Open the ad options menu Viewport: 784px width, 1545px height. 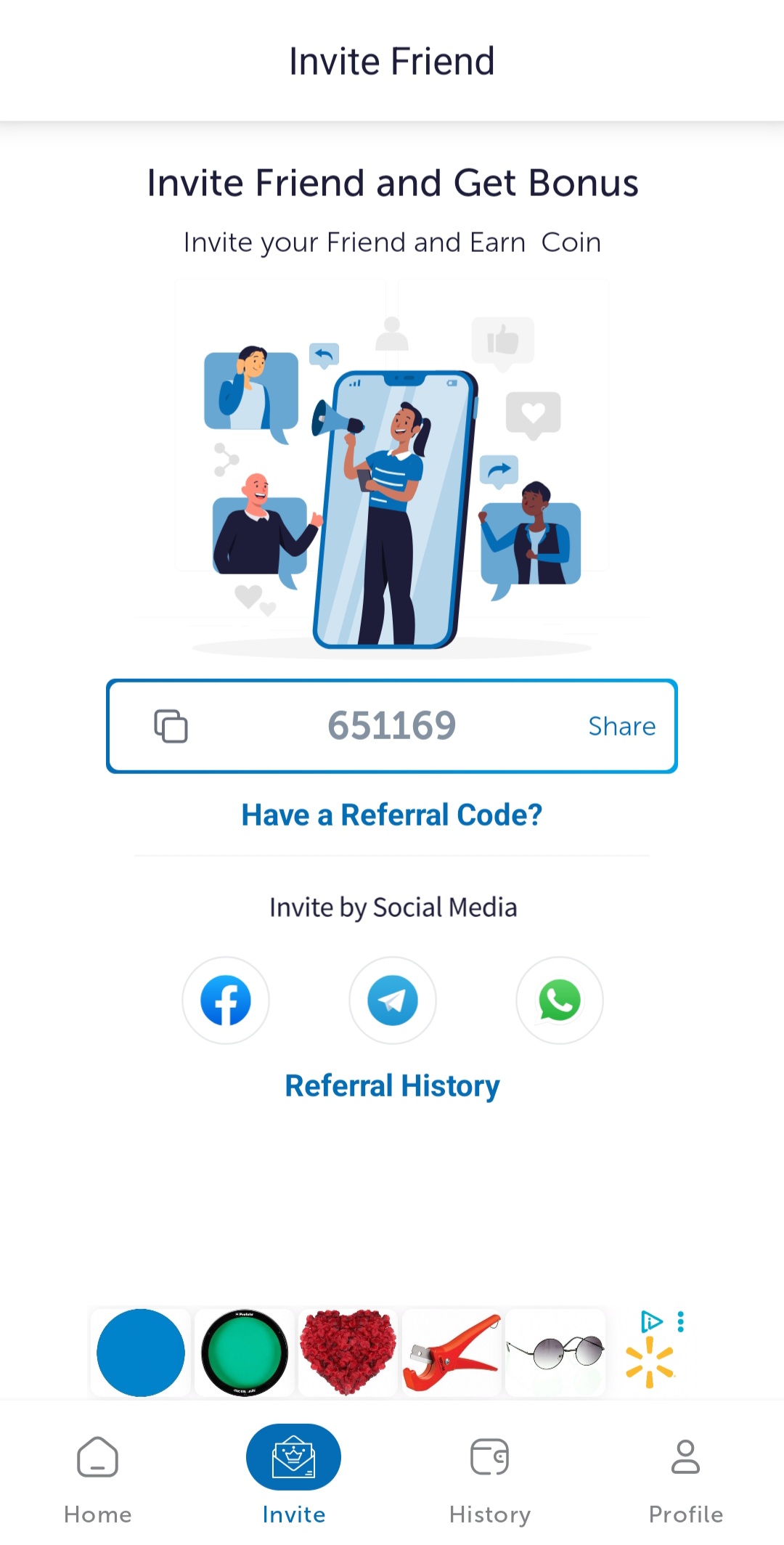click(680, 1321)
